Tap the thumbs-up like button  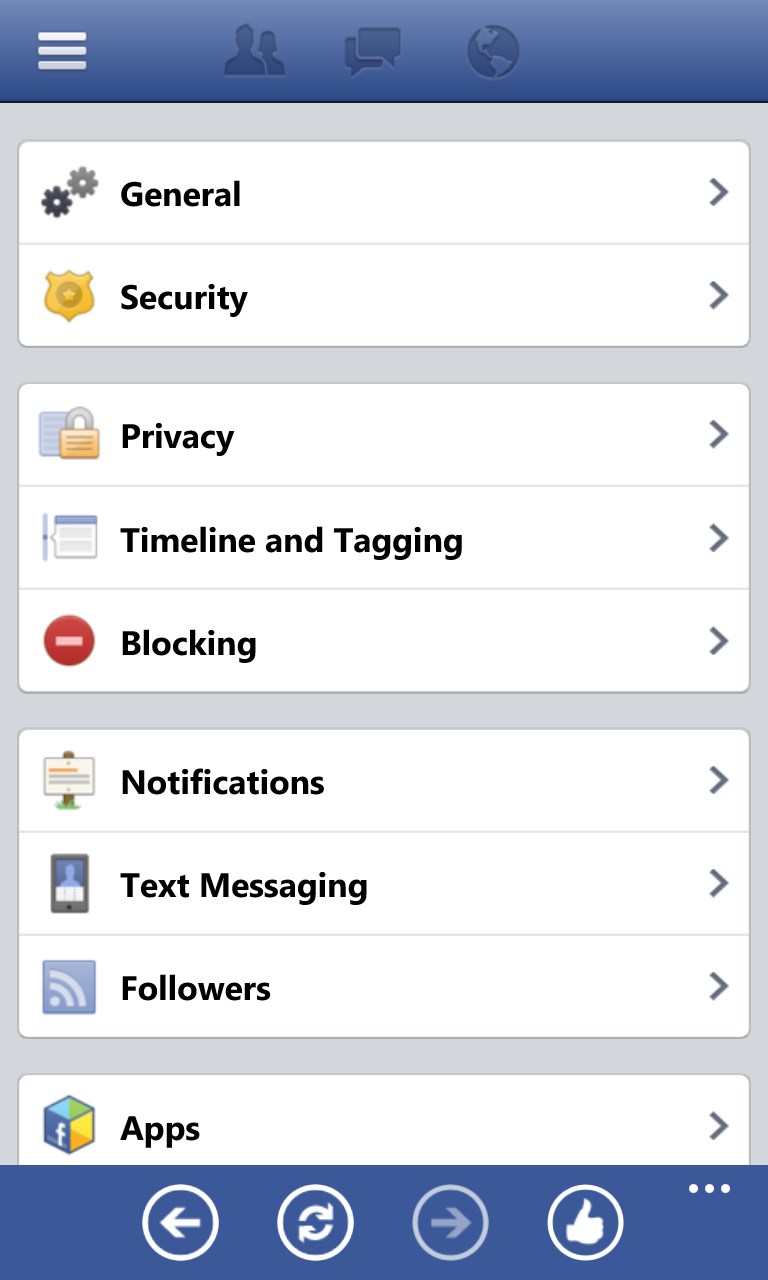(x=585, y=1222)
